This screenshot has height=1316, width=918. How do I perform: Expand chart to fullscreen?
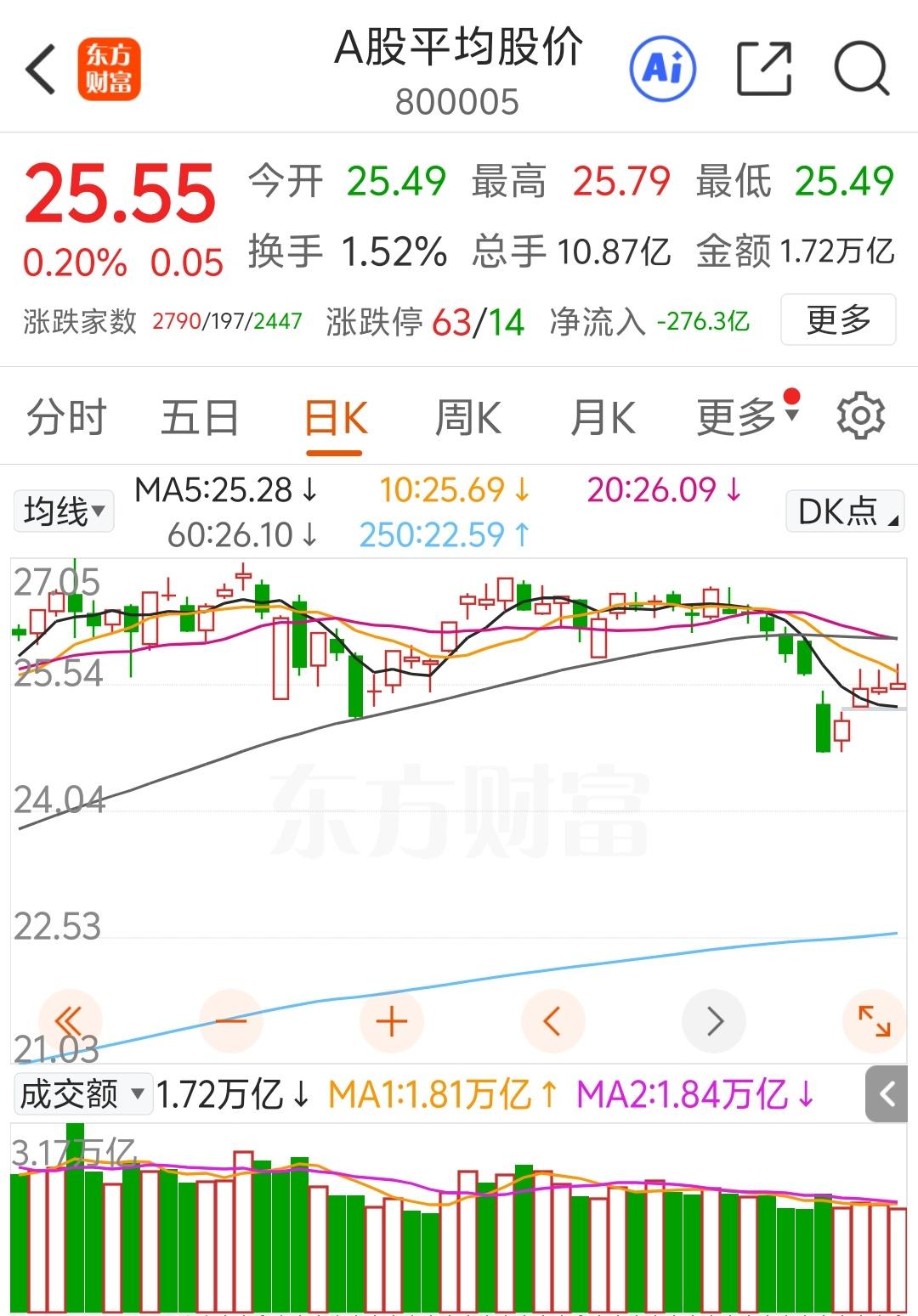coord(873,1022)
